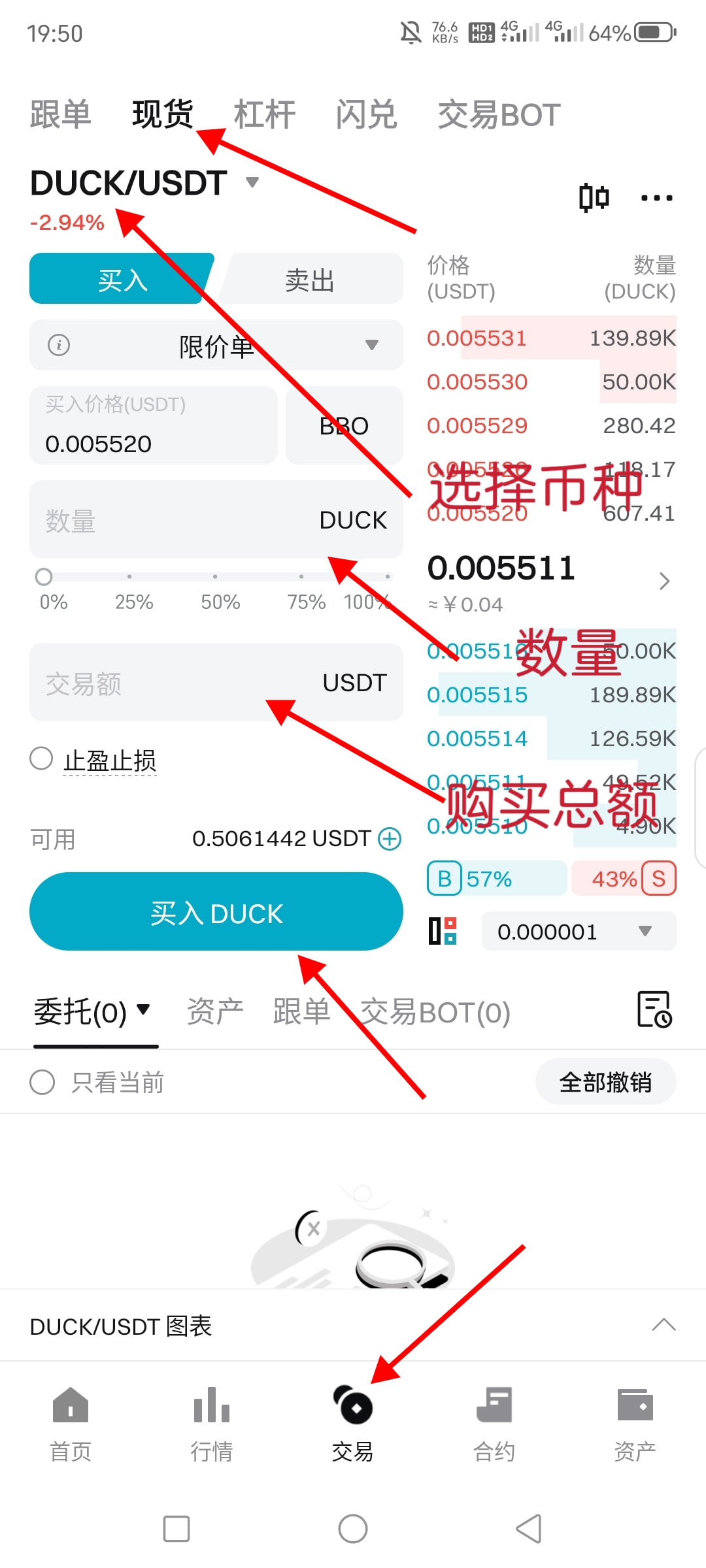
Task: Enable the 止盈止损 option
Action: click(42, 759)
